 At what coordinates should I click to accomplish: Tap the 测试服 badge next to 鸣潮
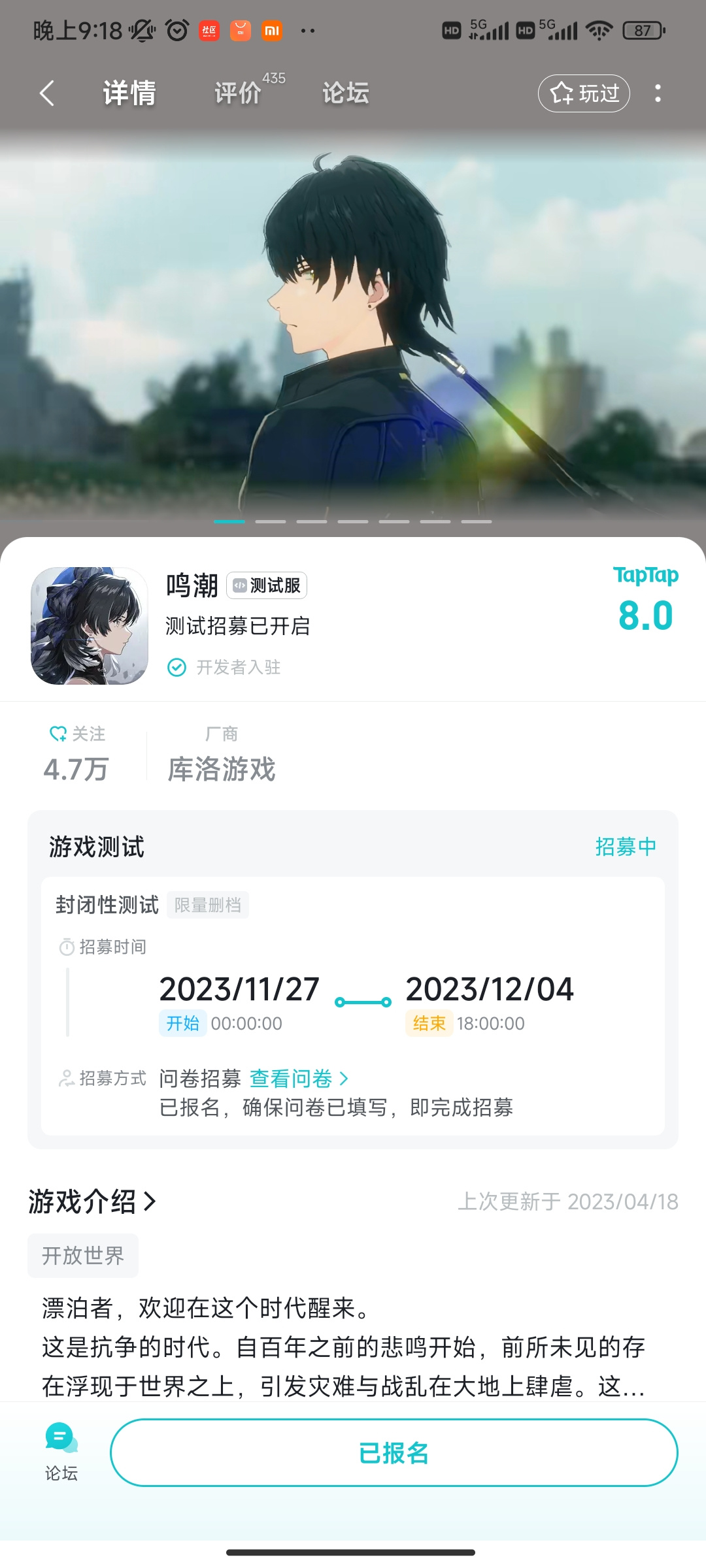pyautogui.click(x=267, y=585)
